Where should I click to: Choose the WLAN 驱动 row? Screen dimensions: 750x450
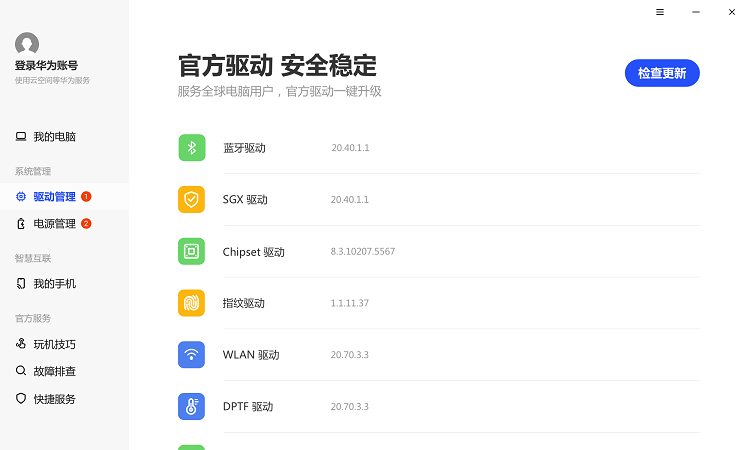click(x=251, y=355)
